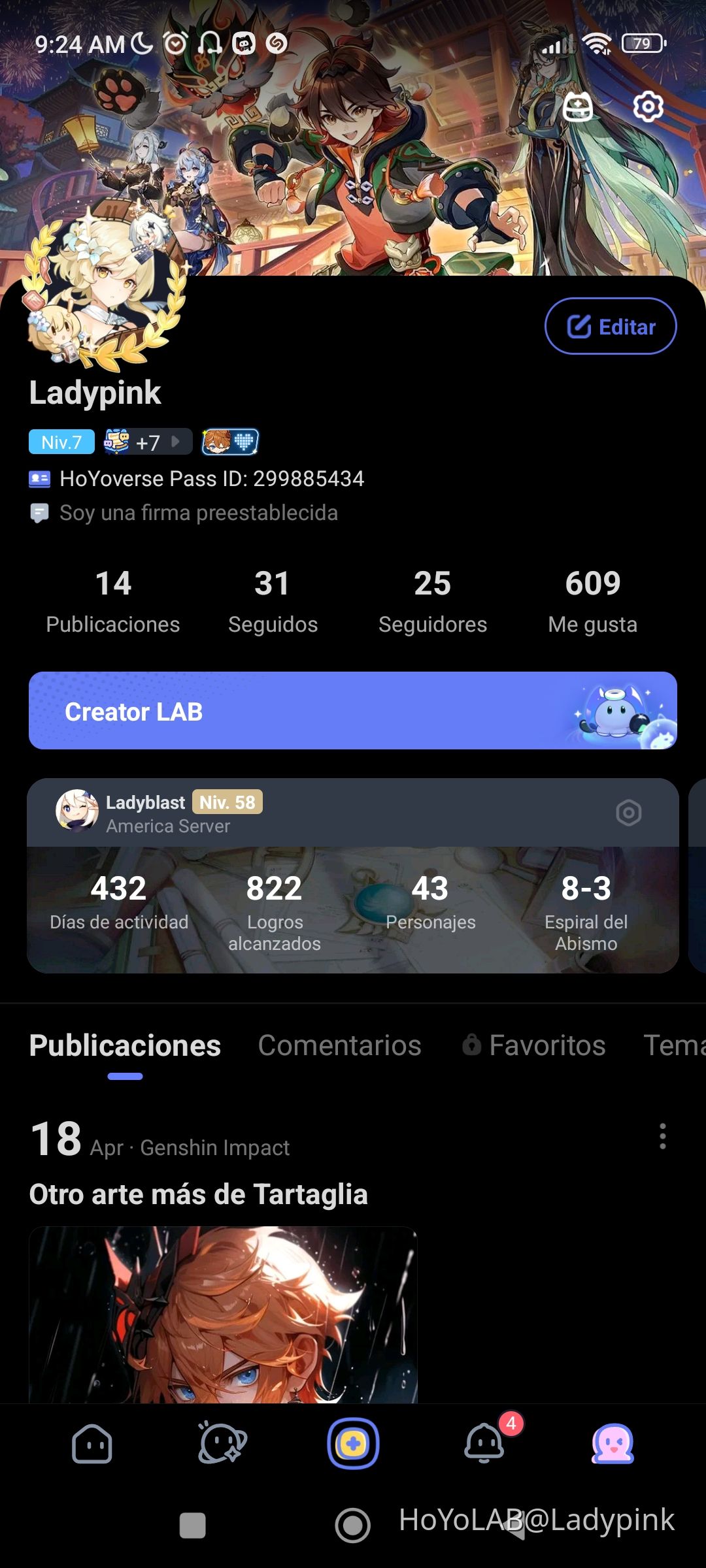Switch to the Comentarios tab
The height and width of the screenshot is (1568, 706).
tap(339, 1045)
